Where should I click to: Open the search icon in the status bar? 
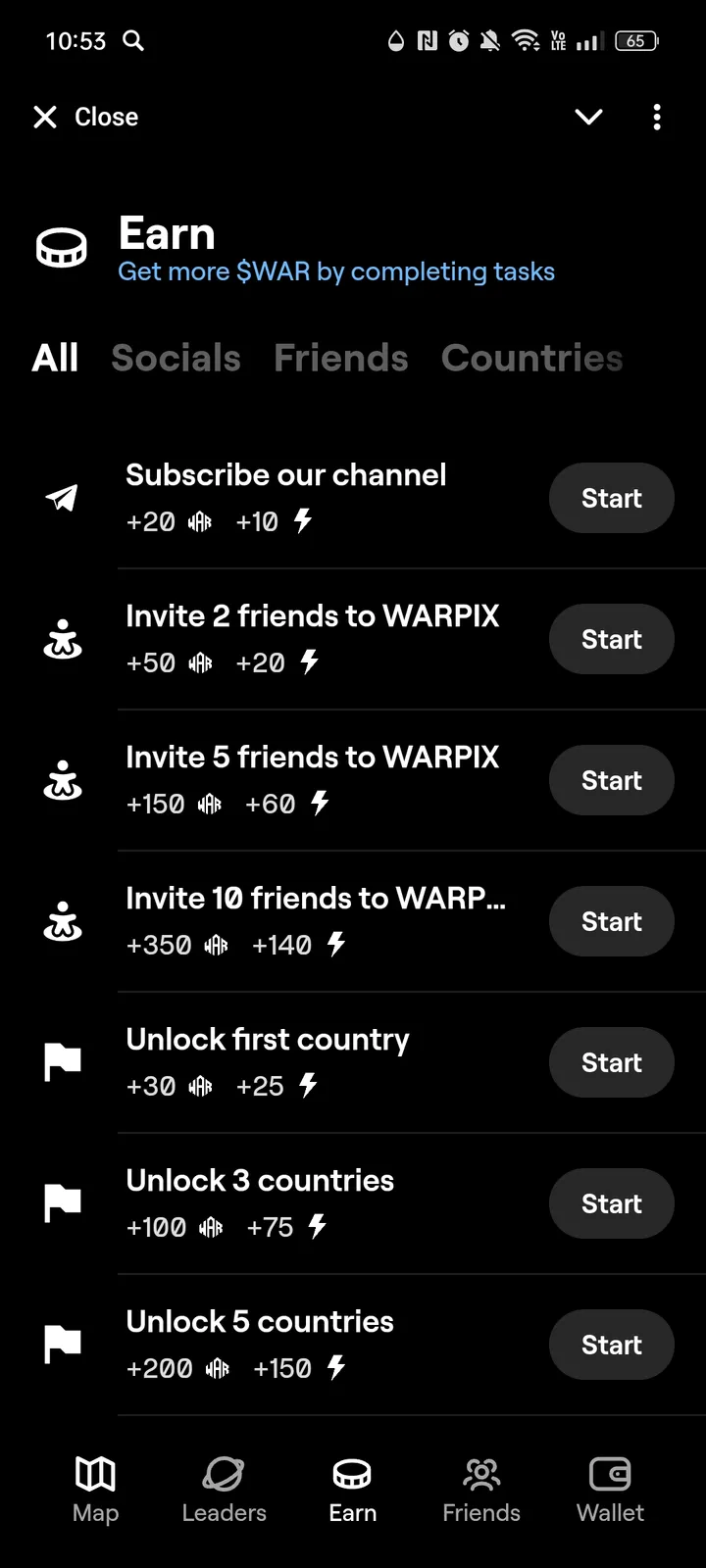pos(133,41)
